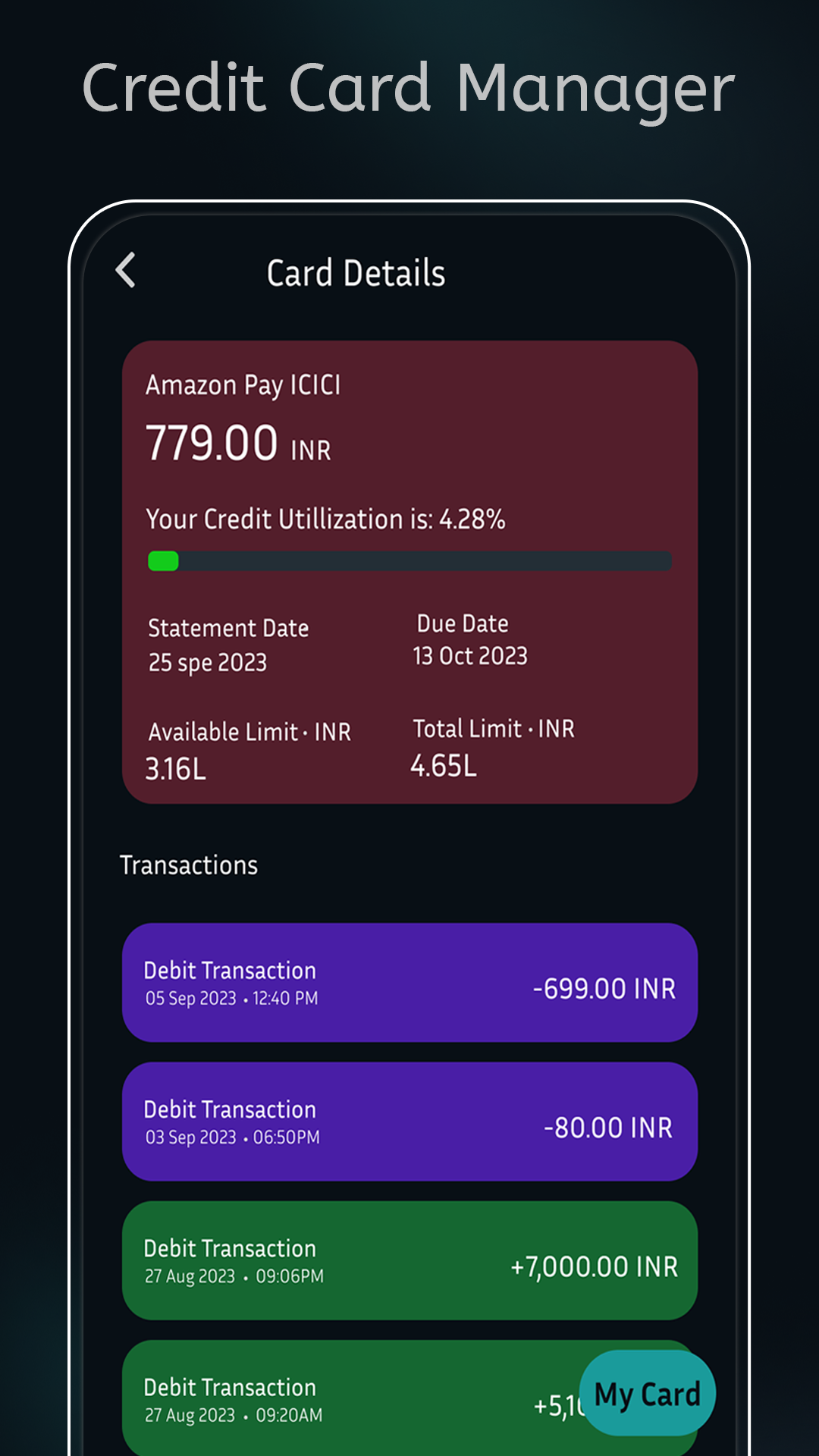Tap the My Card floating button
819x1456 pixels.
point(648,1394)
